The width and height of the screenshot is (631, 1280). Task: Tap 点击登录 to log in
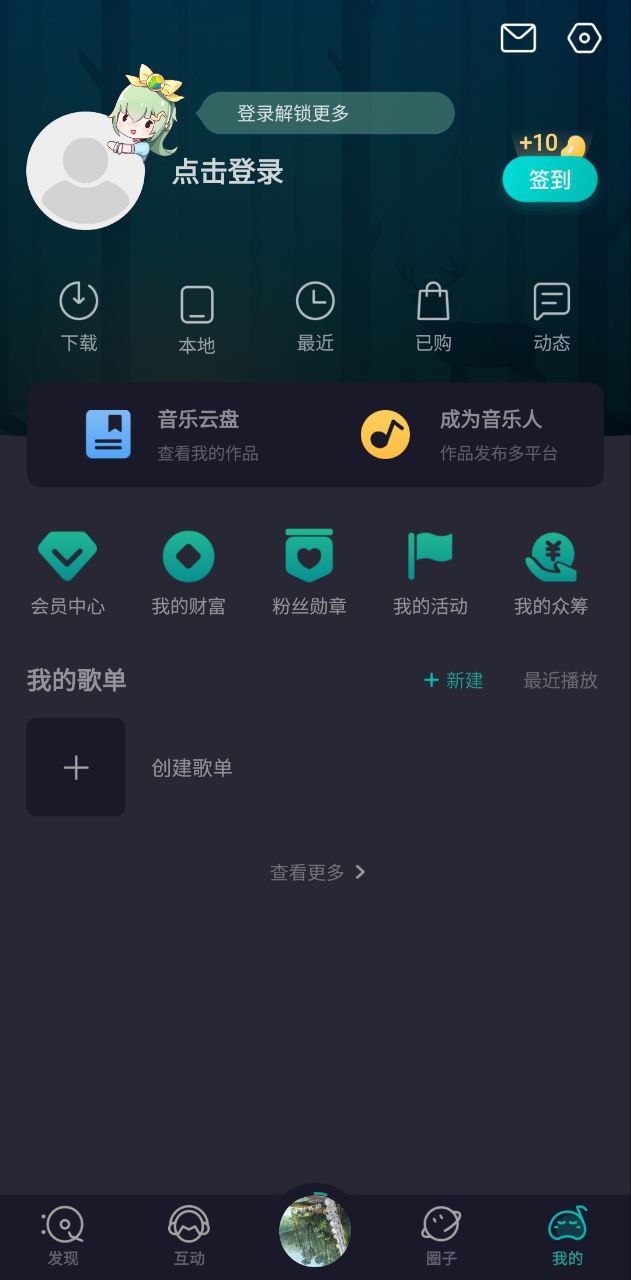coord(228,172)
